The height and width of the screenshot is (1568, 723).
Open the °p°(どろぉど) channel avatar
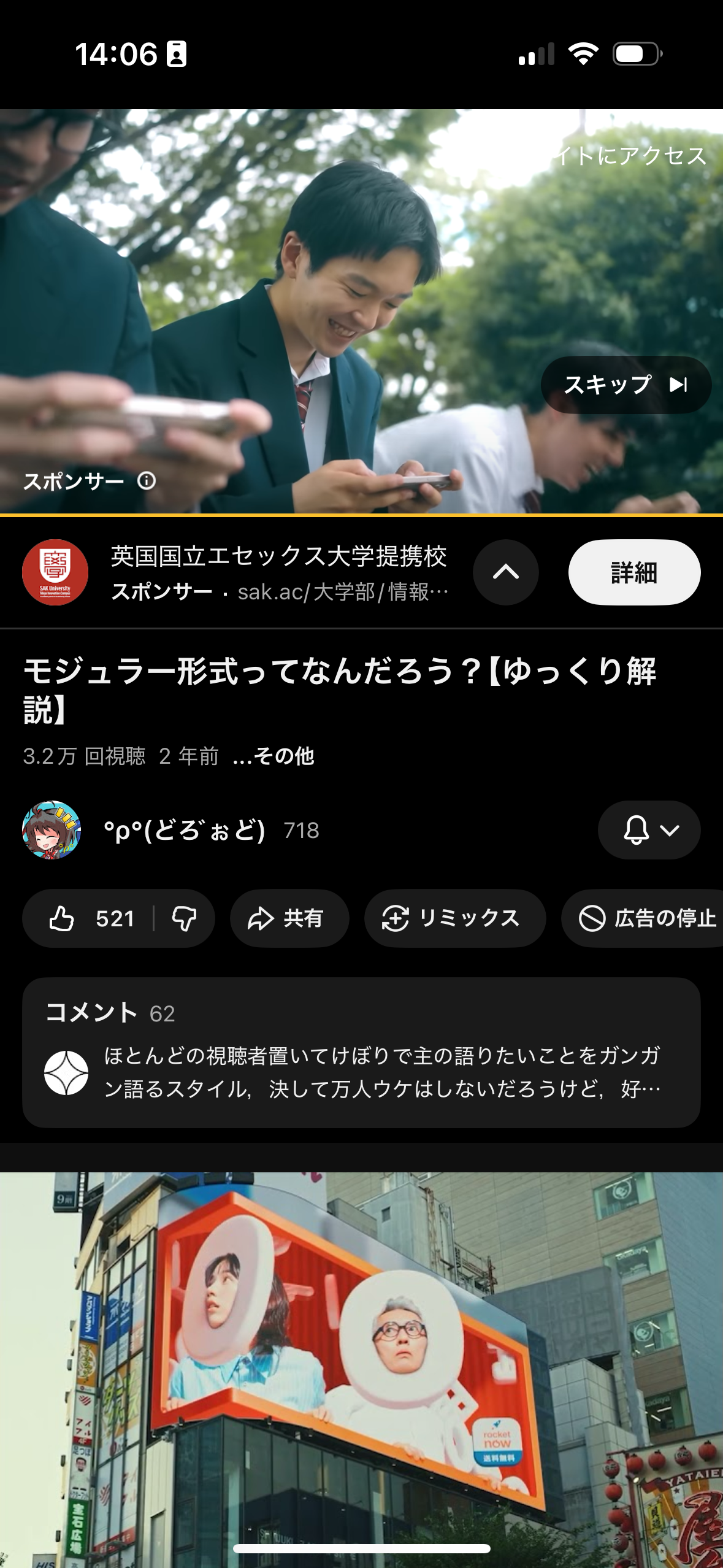52,830
